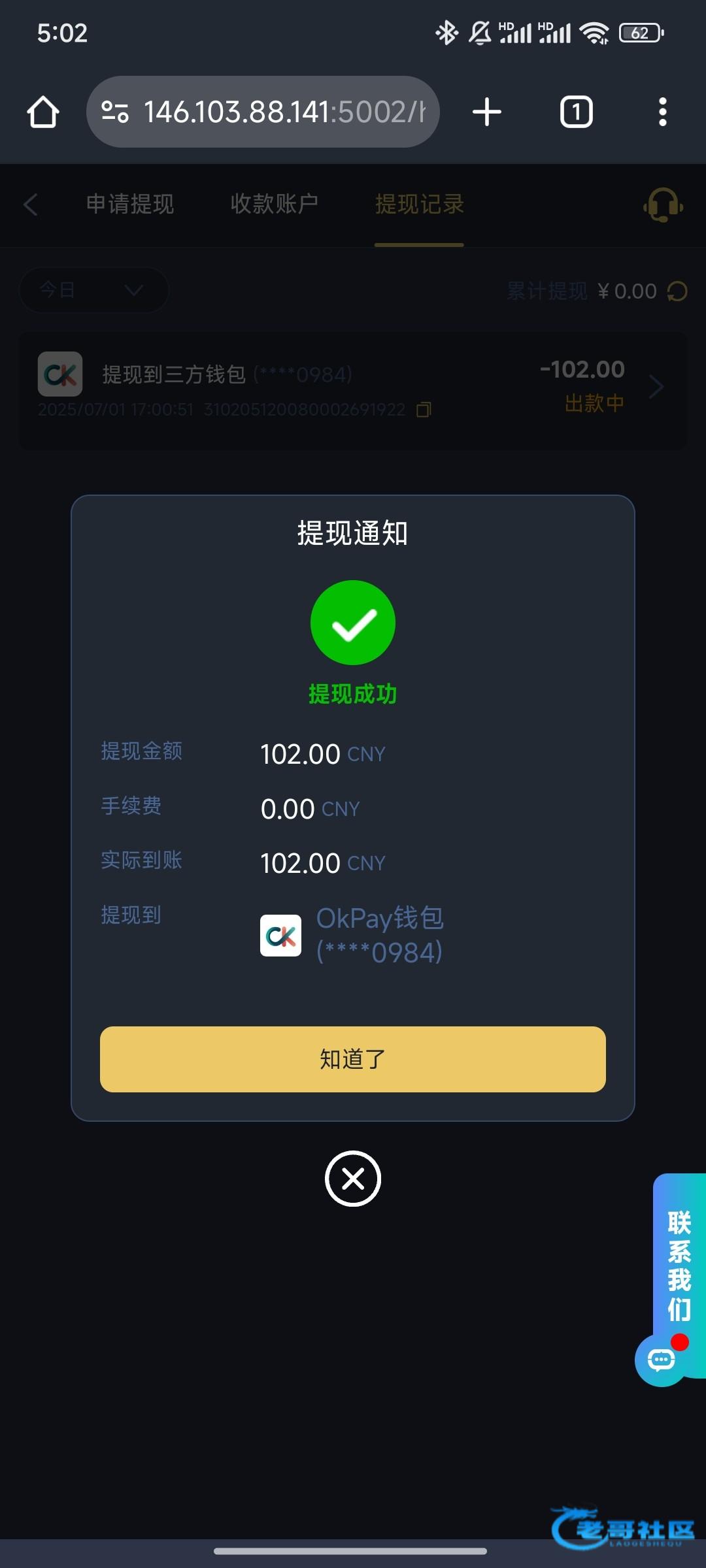
Task: Switch to the 收款账户 tab
Action: click(x=275, y=204)
